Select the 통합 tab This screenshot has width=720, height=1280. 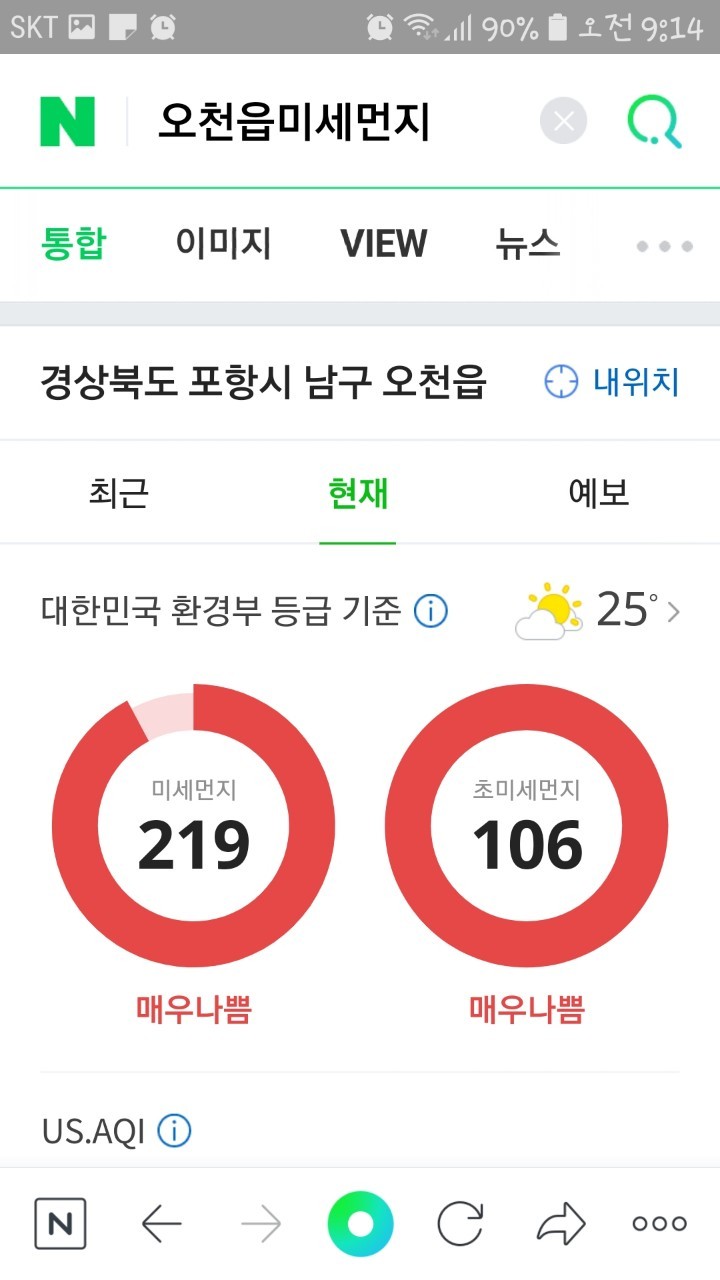tap(73, 243)
